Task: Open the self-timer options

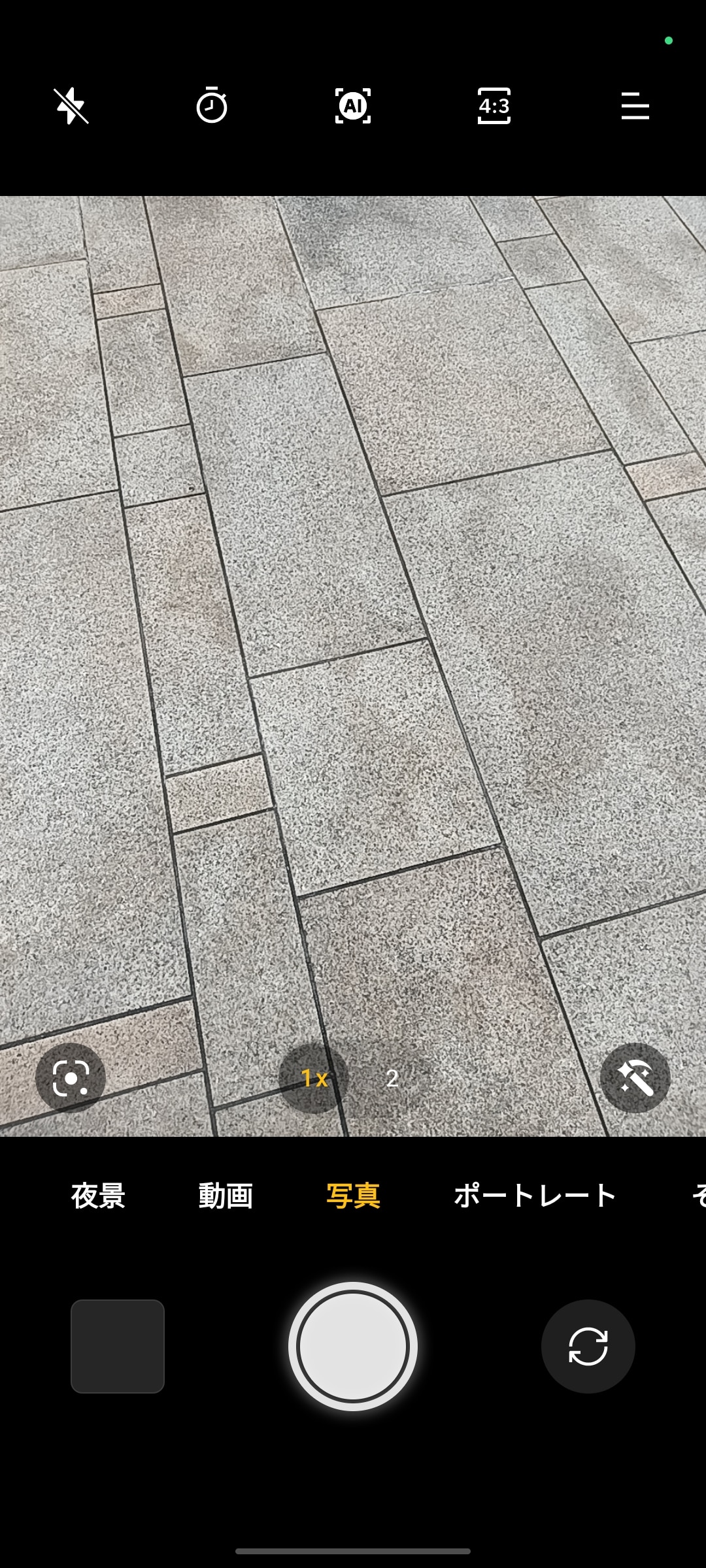Action: click(212, 105)
